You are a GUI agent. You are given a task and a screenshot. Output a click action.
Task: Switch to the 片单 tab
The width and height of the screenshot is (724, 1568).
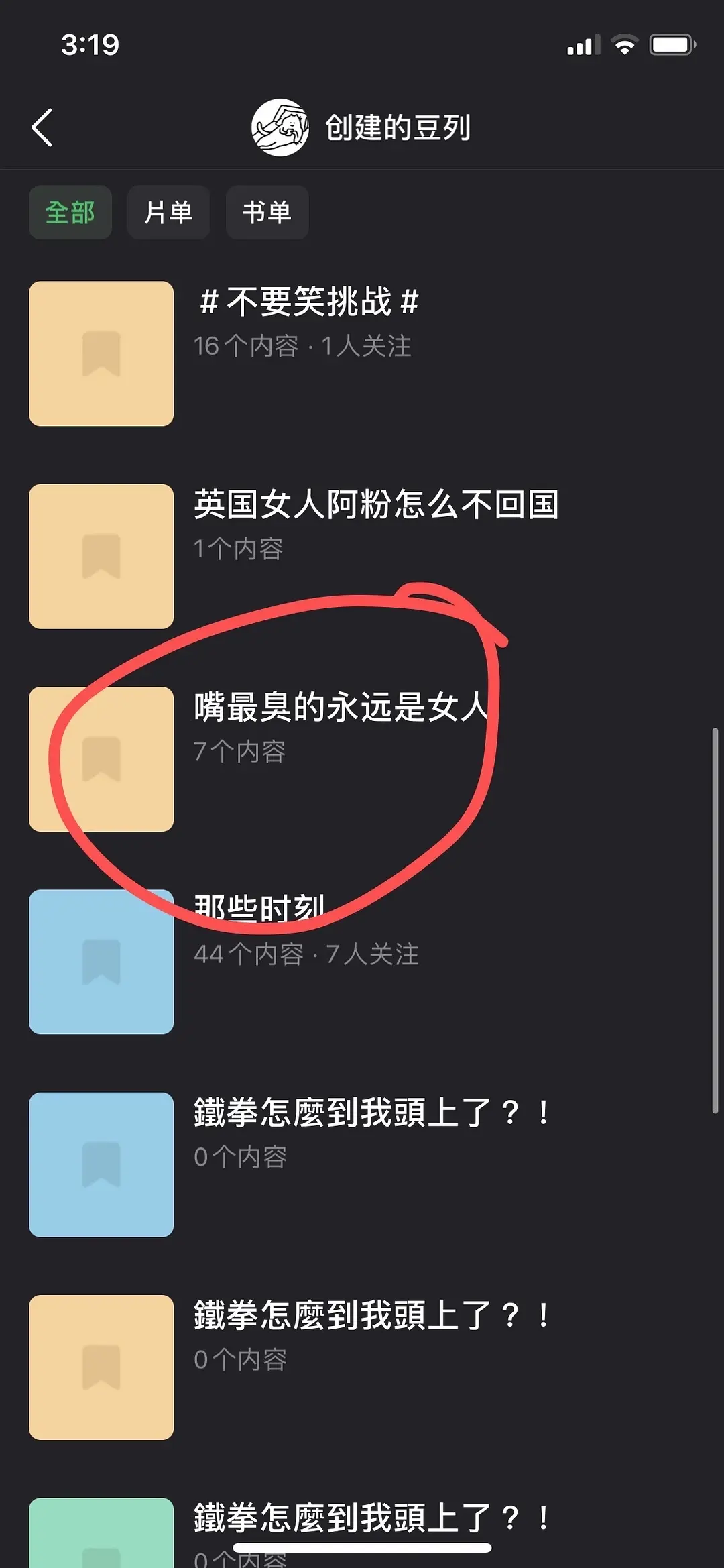[x=168, y=213]
